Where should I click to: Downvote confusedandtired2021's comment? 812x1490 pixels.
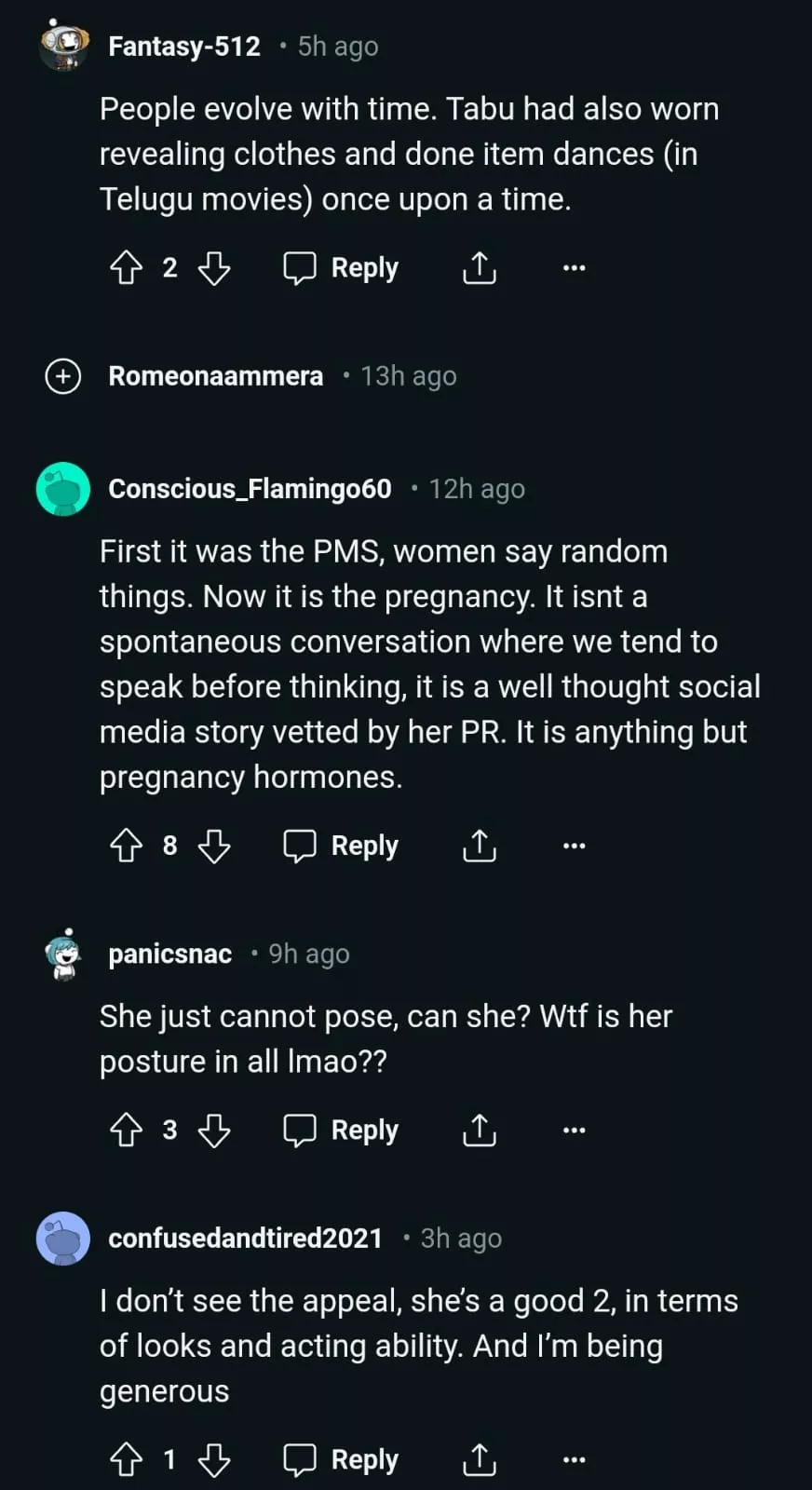[x=214, y=1459]
